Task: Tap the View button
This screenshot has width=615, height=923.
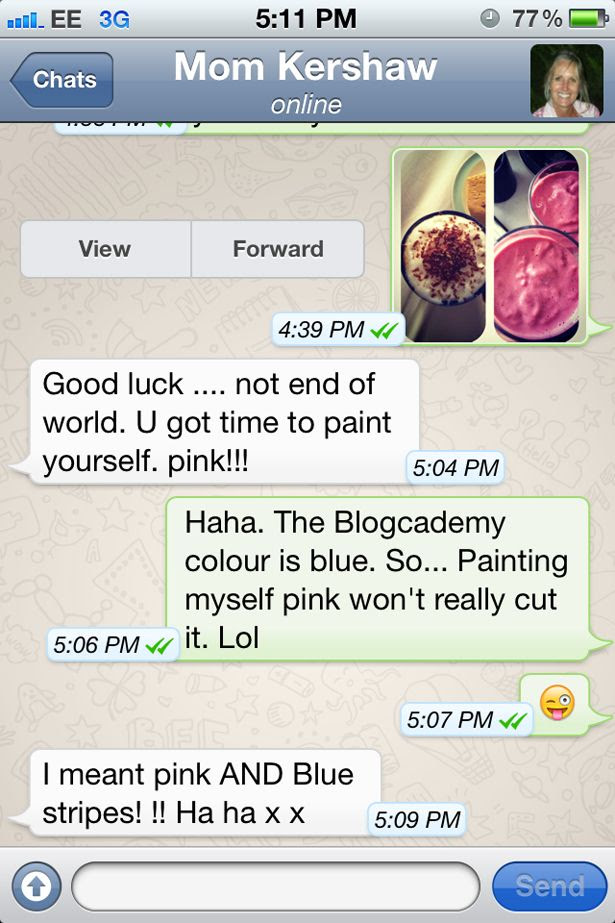Action: tap(105, 249)
